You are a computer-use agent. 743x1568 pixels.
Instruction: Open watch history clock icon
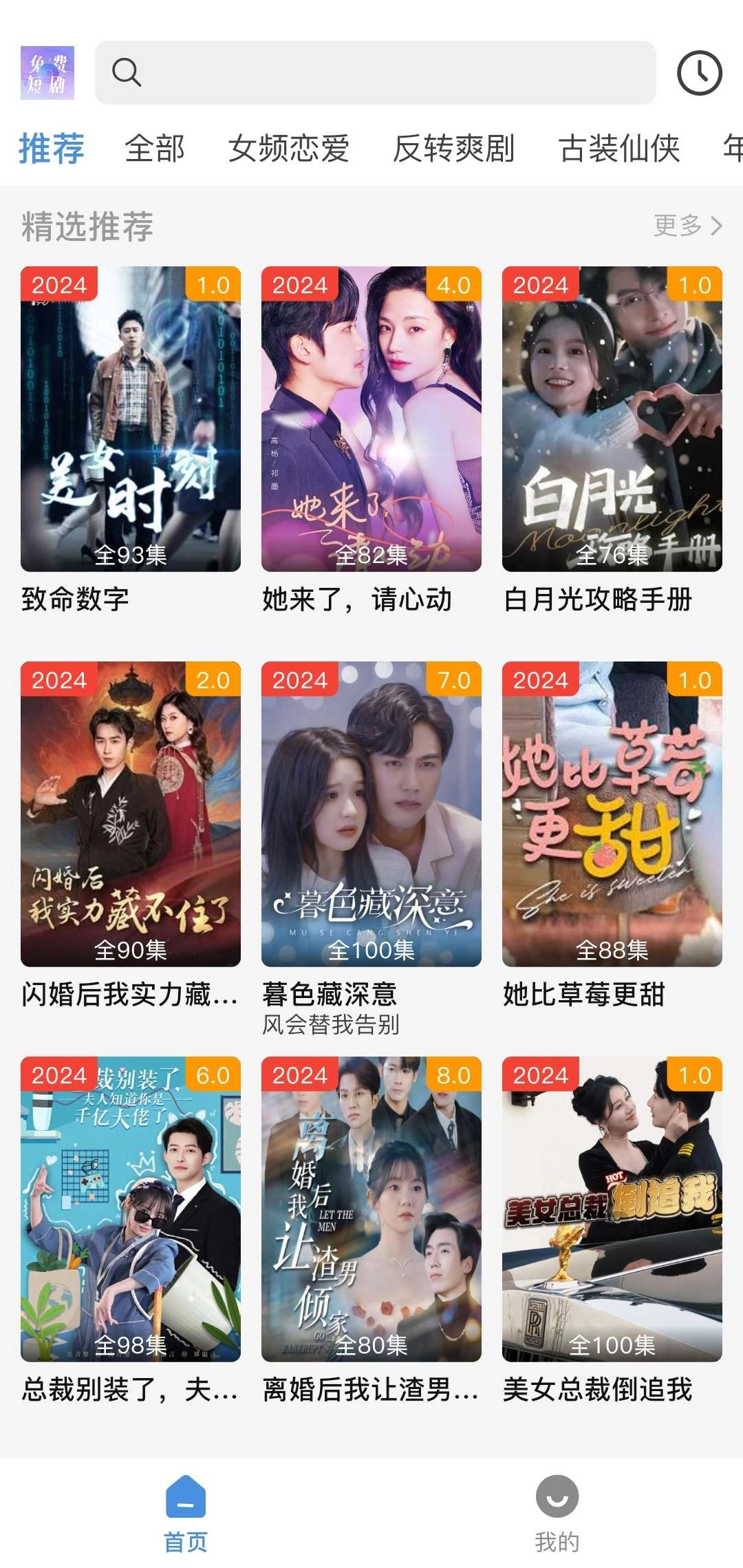pyautogui.click(x=699, y=72)
